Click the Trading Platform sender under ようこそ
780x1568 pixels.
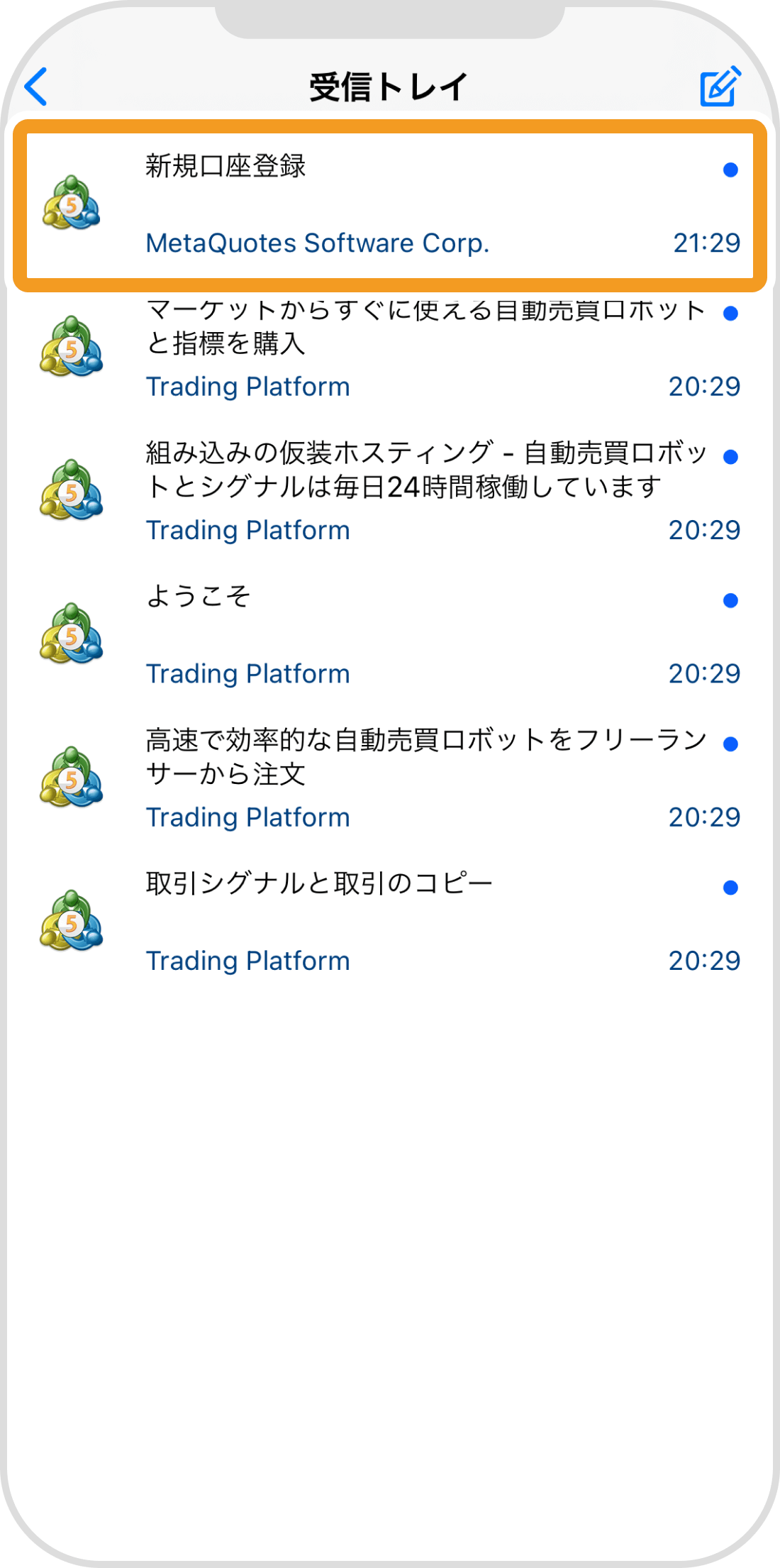(249, 673)
